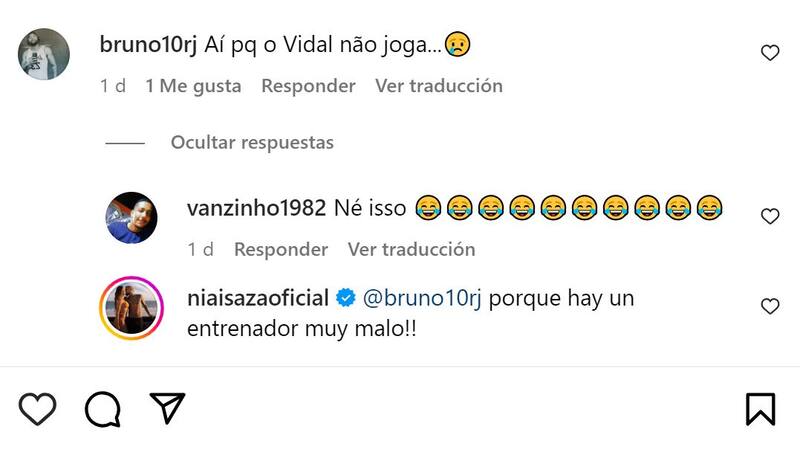
Task: Open niaisazaoficial username profile
Action: click(258, 298)
